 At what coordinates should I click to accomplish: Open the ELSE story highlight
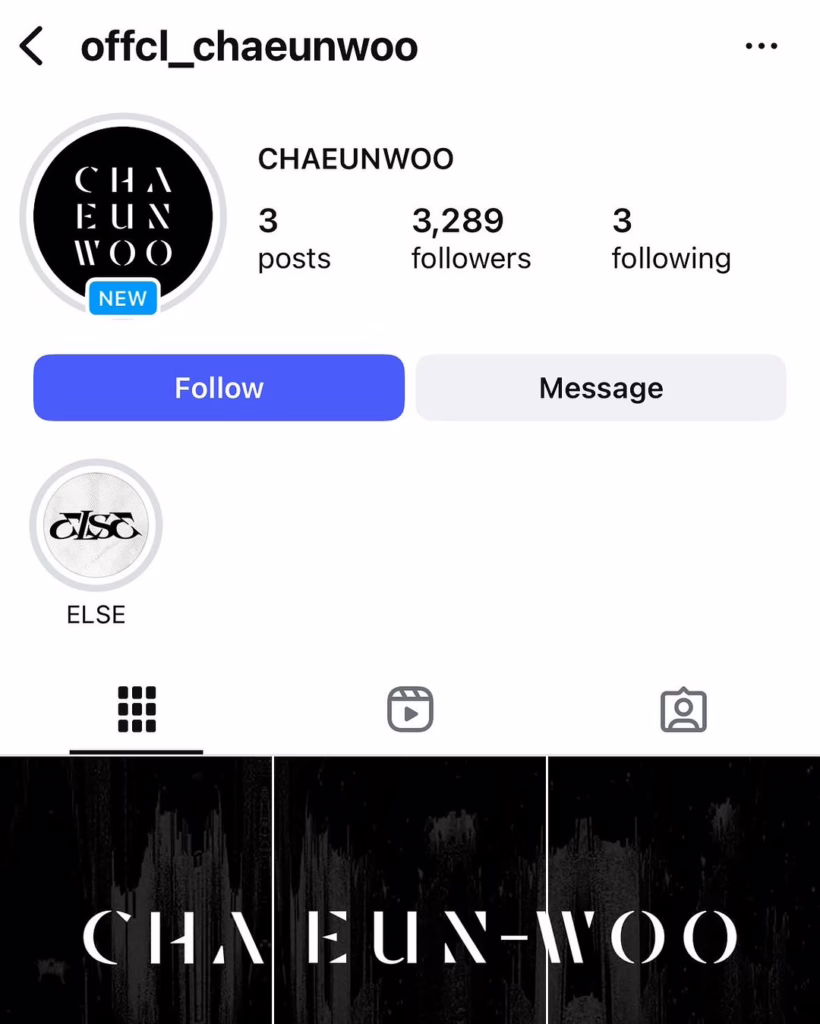point(96,526)
